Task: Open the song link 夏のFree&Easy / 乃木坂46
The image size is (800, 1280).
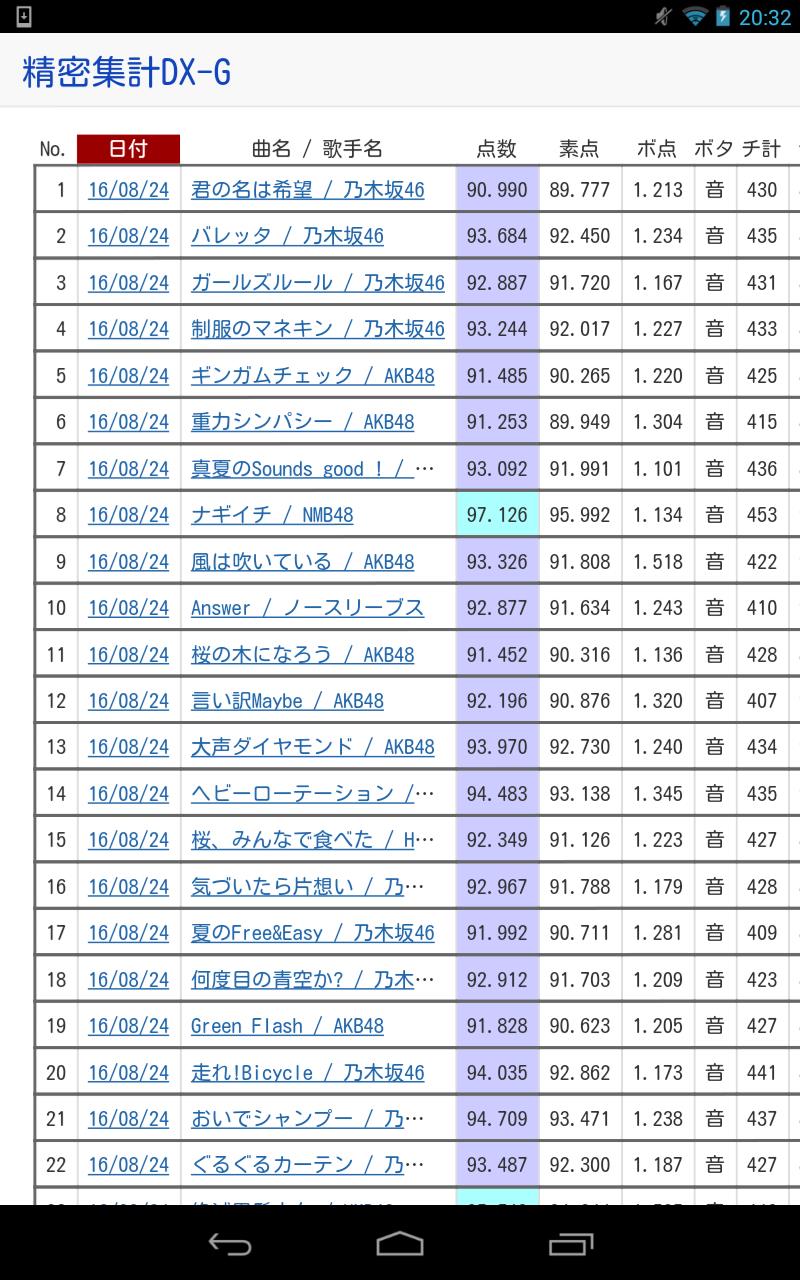Action: (313, 933)
